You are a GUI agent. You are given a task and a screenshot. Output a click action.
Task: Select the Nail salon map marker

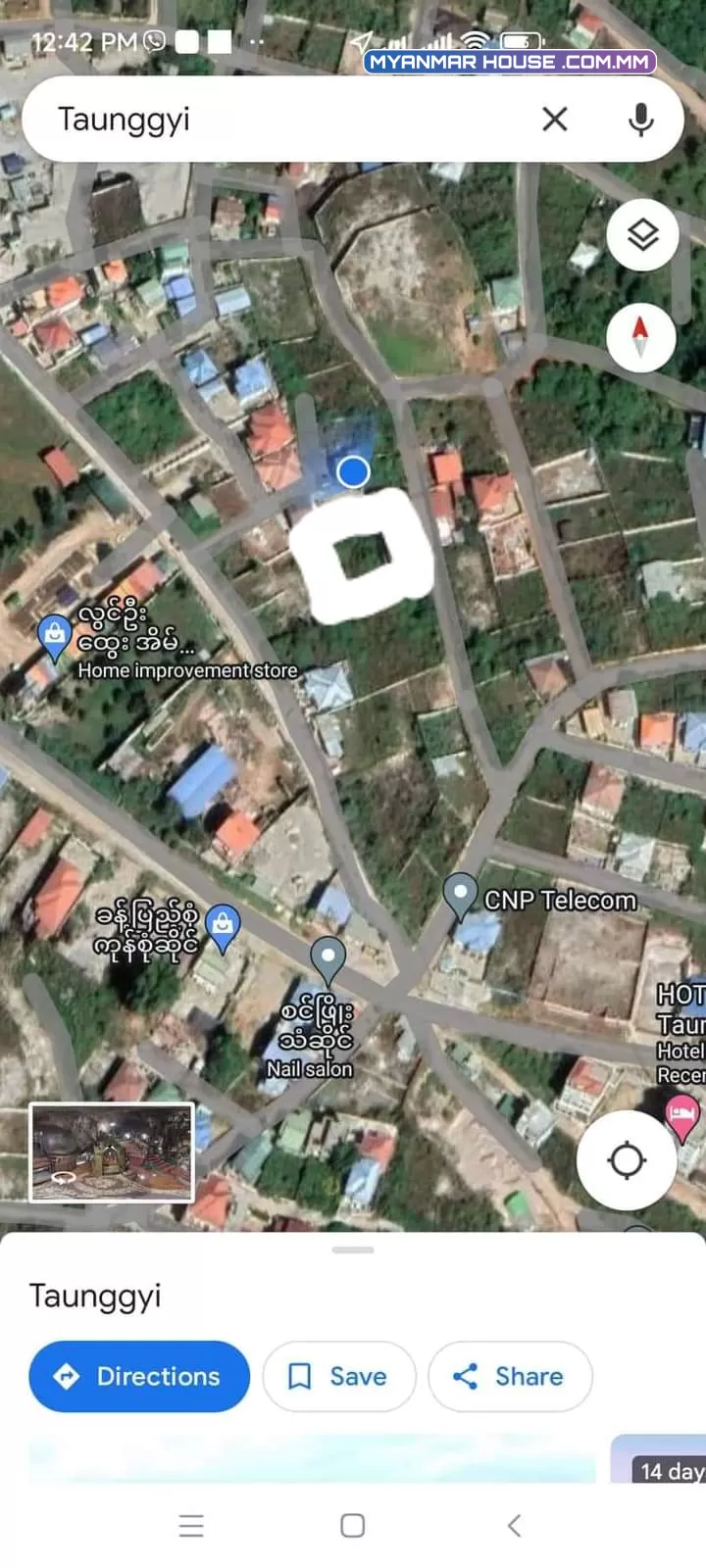click(x=328, y=958)
